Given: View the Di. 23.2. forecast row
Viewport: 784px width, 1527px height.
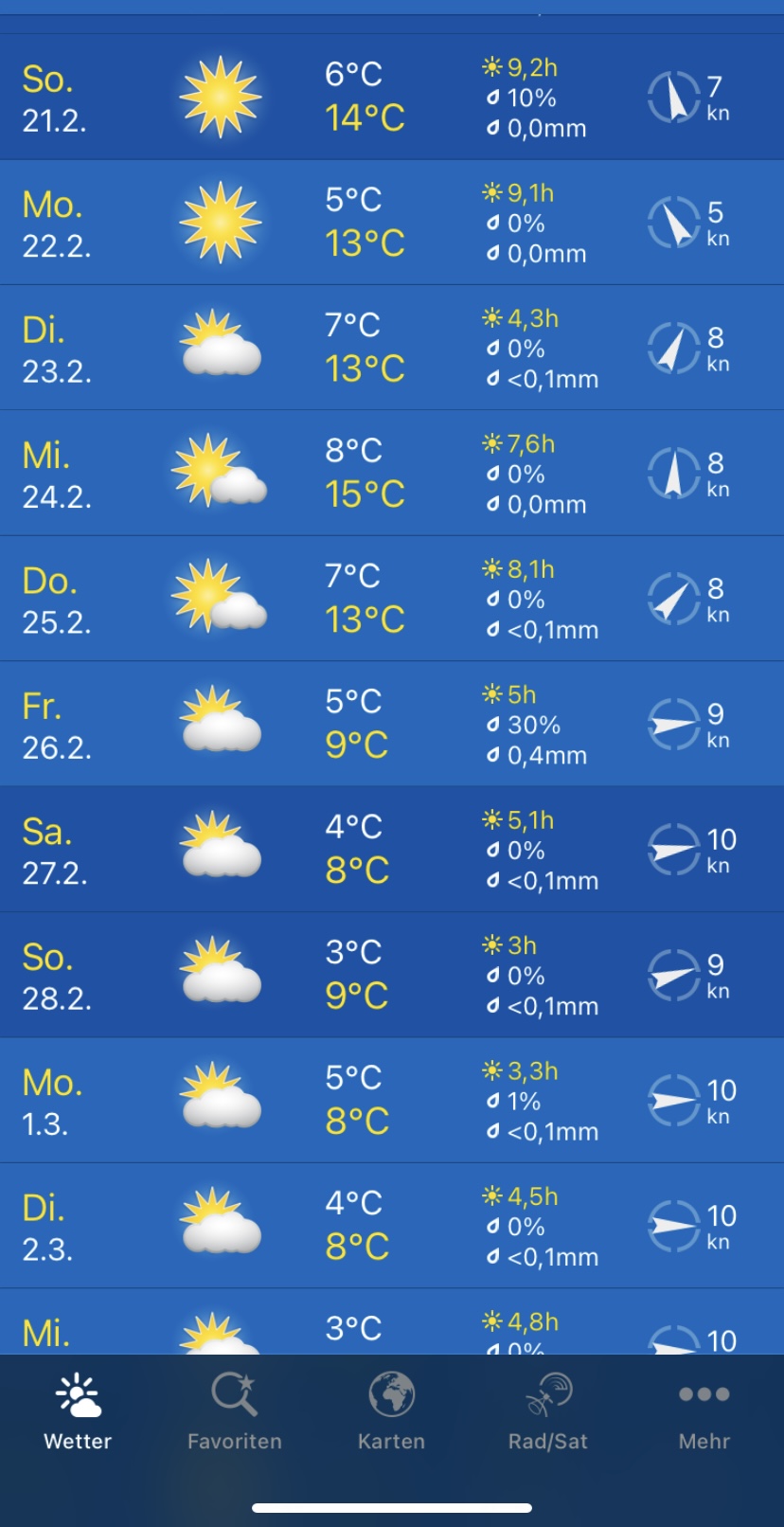Looking at the screenshot, I should (x=392, y=348).
